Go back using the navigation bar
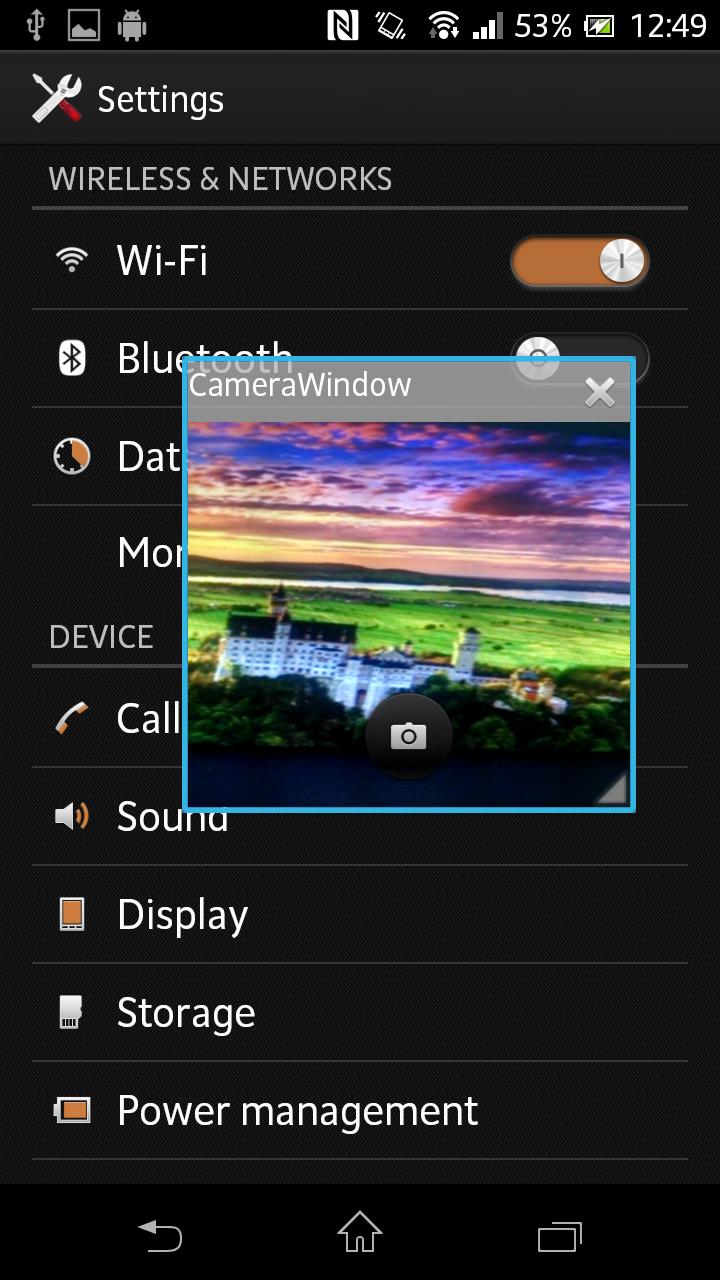The image size is (720, 1280). (x=160, y=1235)
